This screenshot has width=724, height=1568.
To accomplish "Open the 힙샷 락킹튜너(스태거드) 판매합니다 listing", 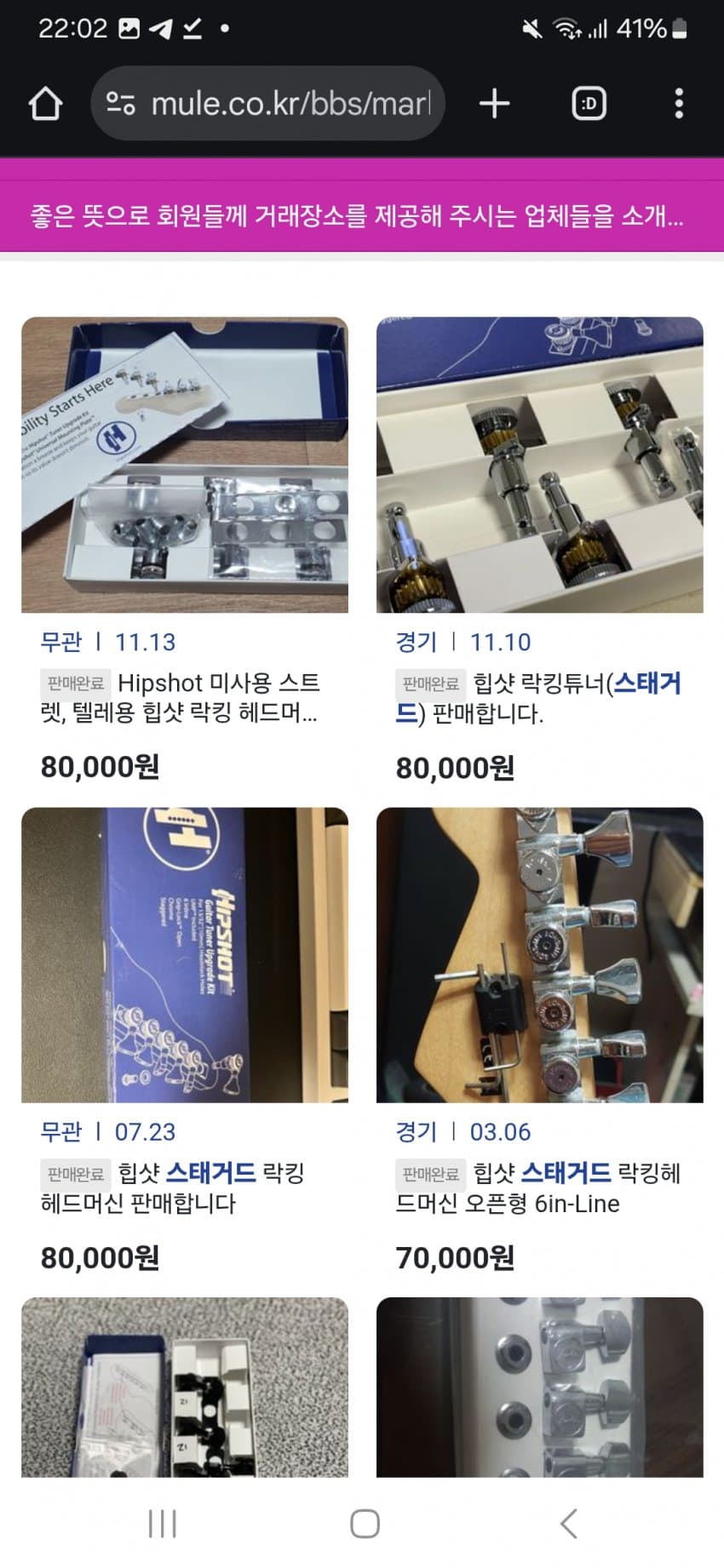I will (539, 465).
